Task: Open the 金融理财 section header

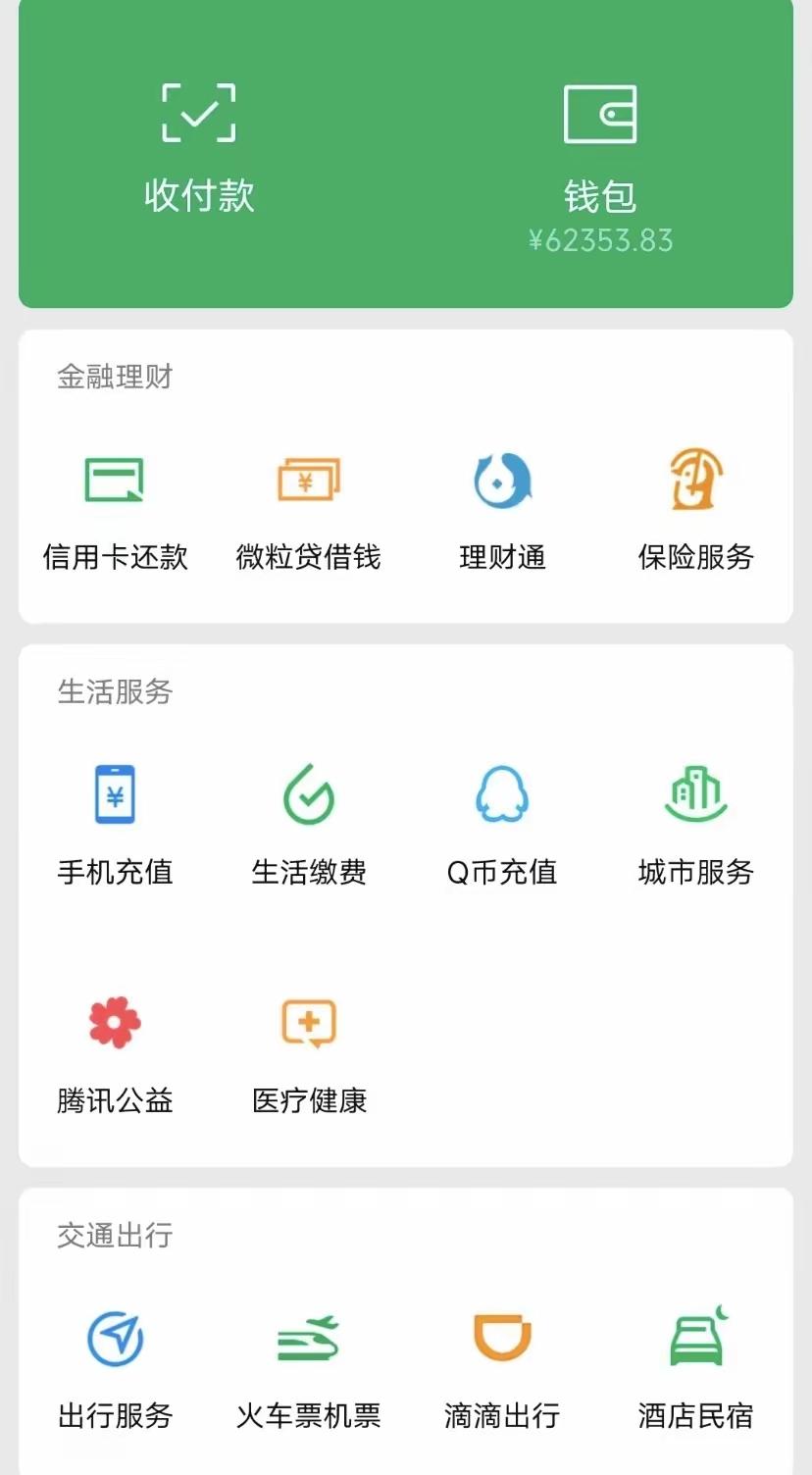Action: [x=114, y=377]
